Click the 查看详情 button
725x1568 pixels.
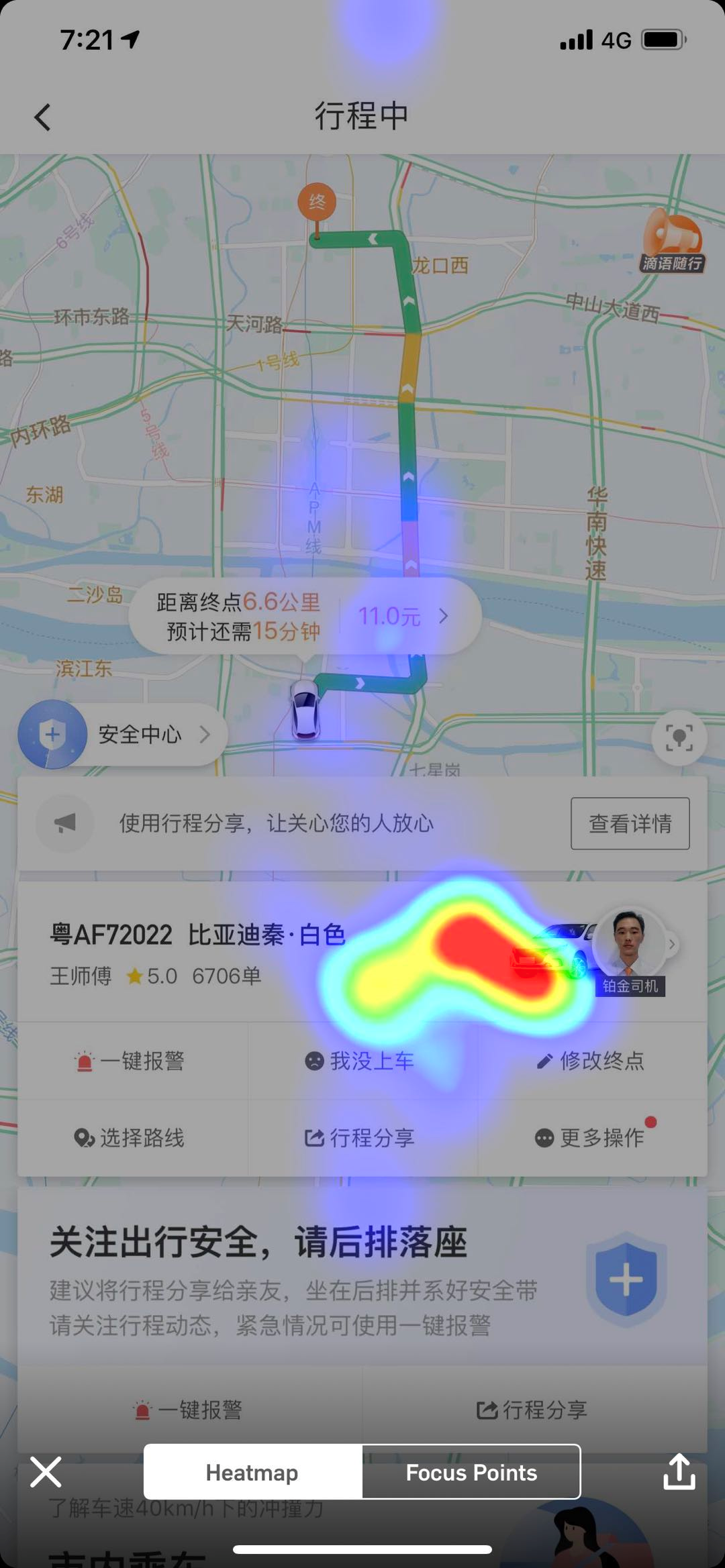pos(629,823)
